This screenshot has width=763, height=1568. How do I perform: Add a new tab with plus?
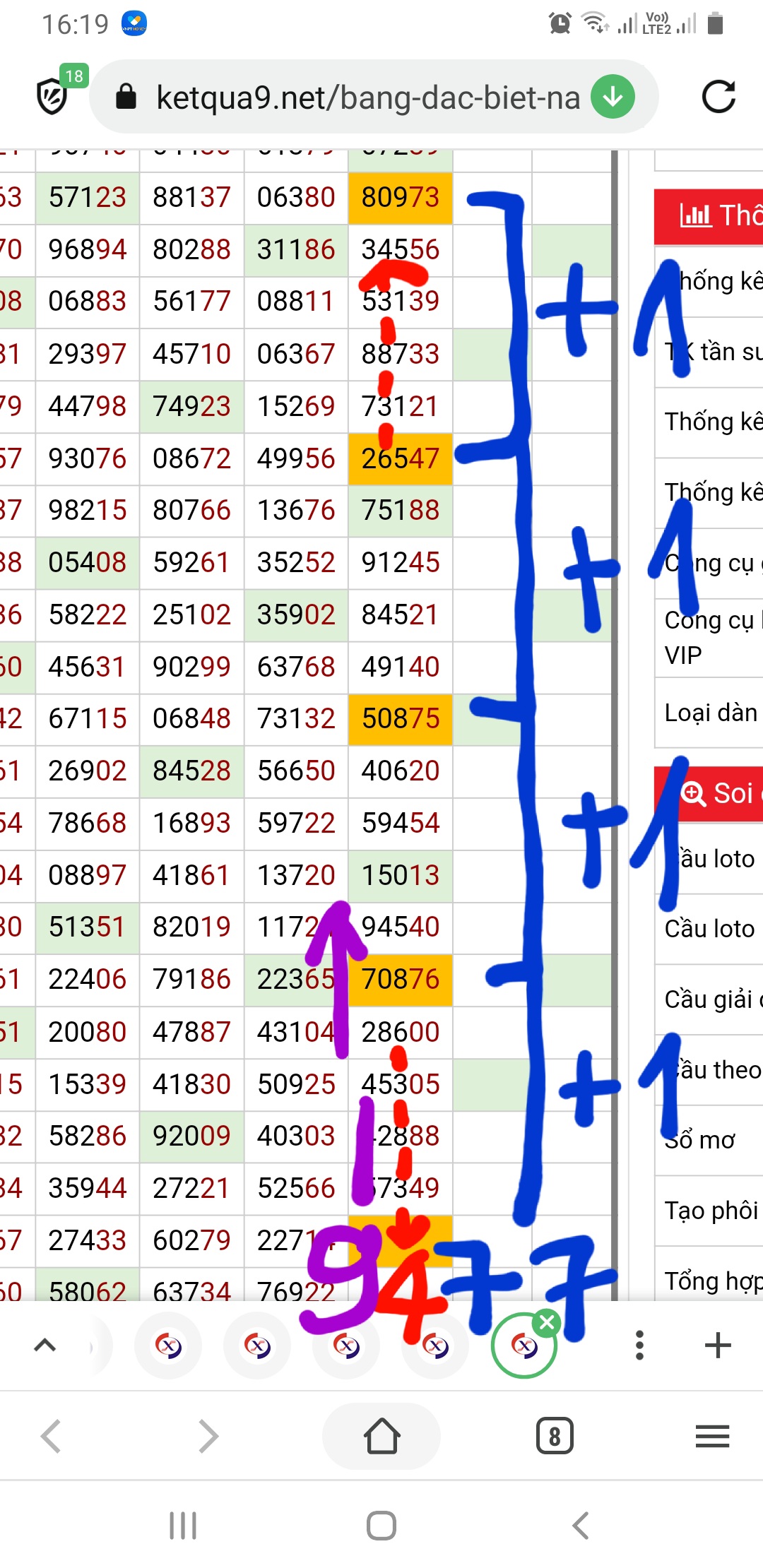click(718, 1345)
